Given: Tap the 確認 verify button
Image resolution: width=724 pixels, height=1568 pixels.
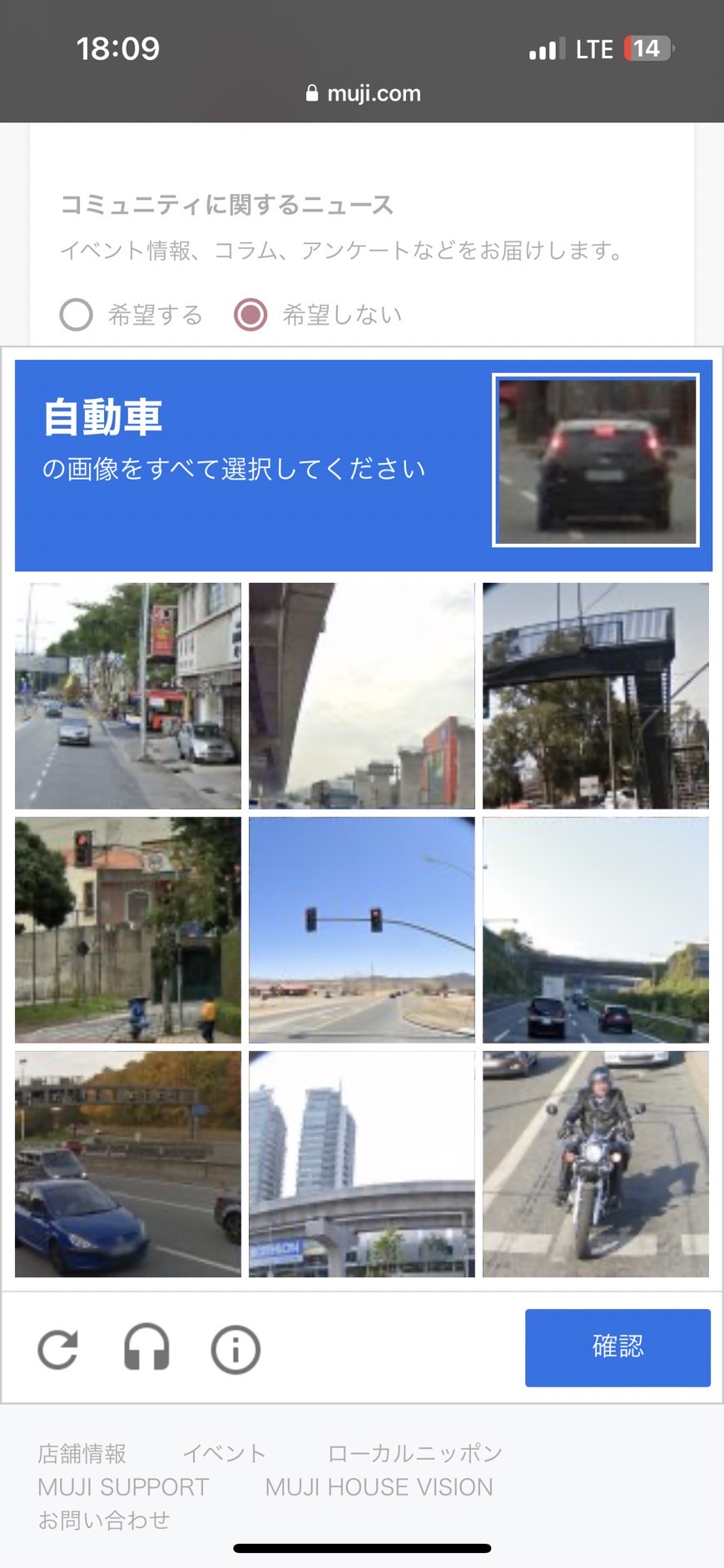Looking at the screenshot, I should (617, 1347).
